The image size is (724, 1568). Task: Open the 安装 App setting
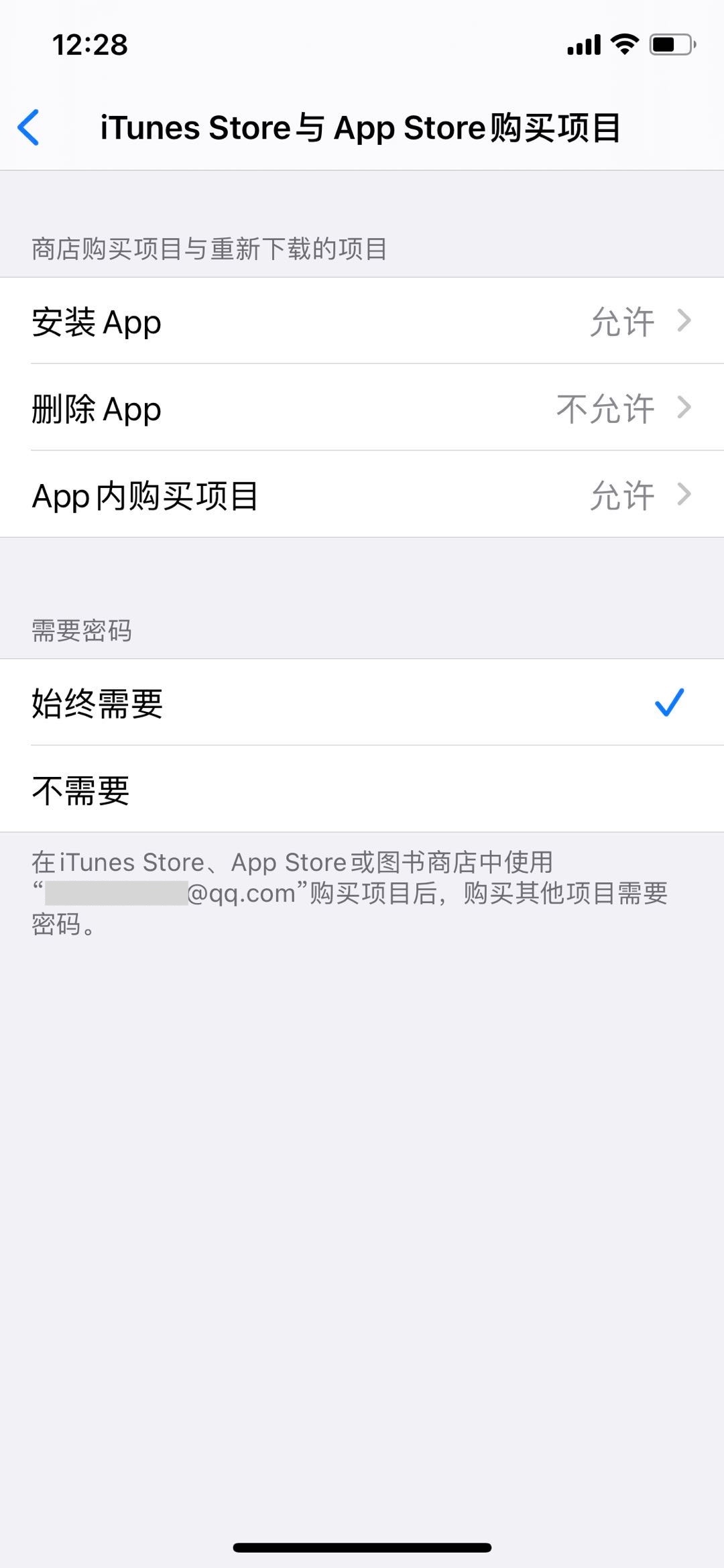coord(362,321)
